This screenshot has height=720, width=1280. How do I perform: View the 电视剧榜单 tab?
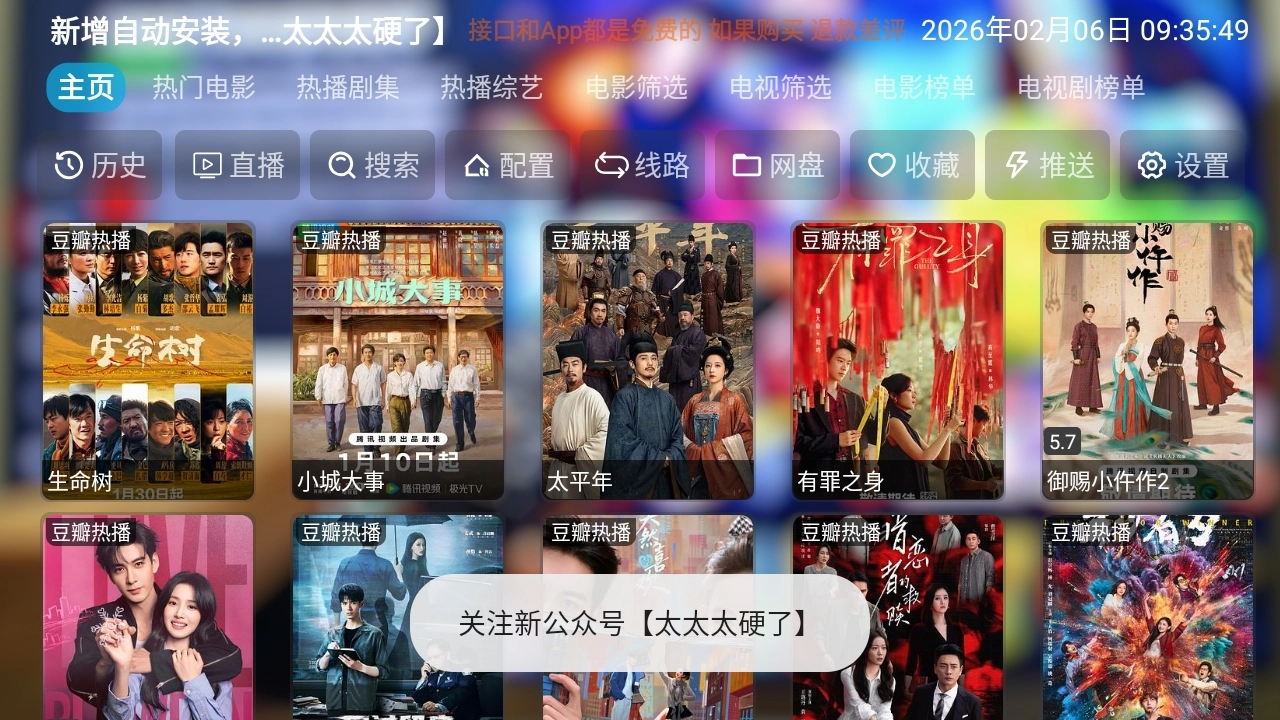tap(1081, 88)
